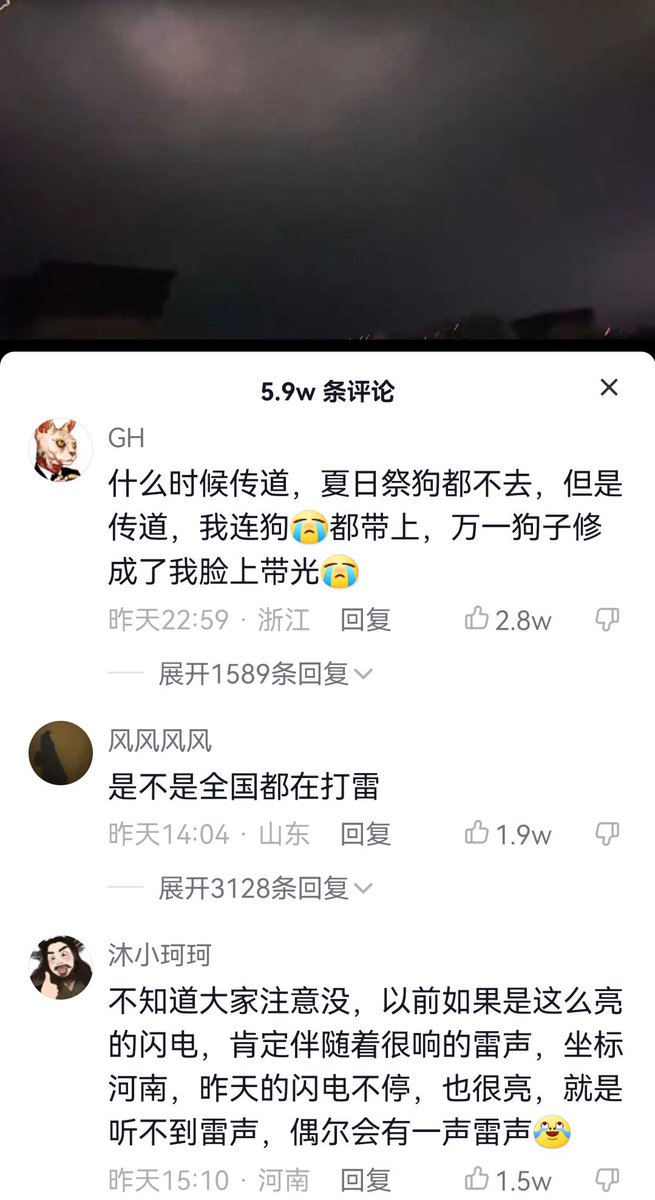
Task: Close the comments panel
Action: (608, 388)
